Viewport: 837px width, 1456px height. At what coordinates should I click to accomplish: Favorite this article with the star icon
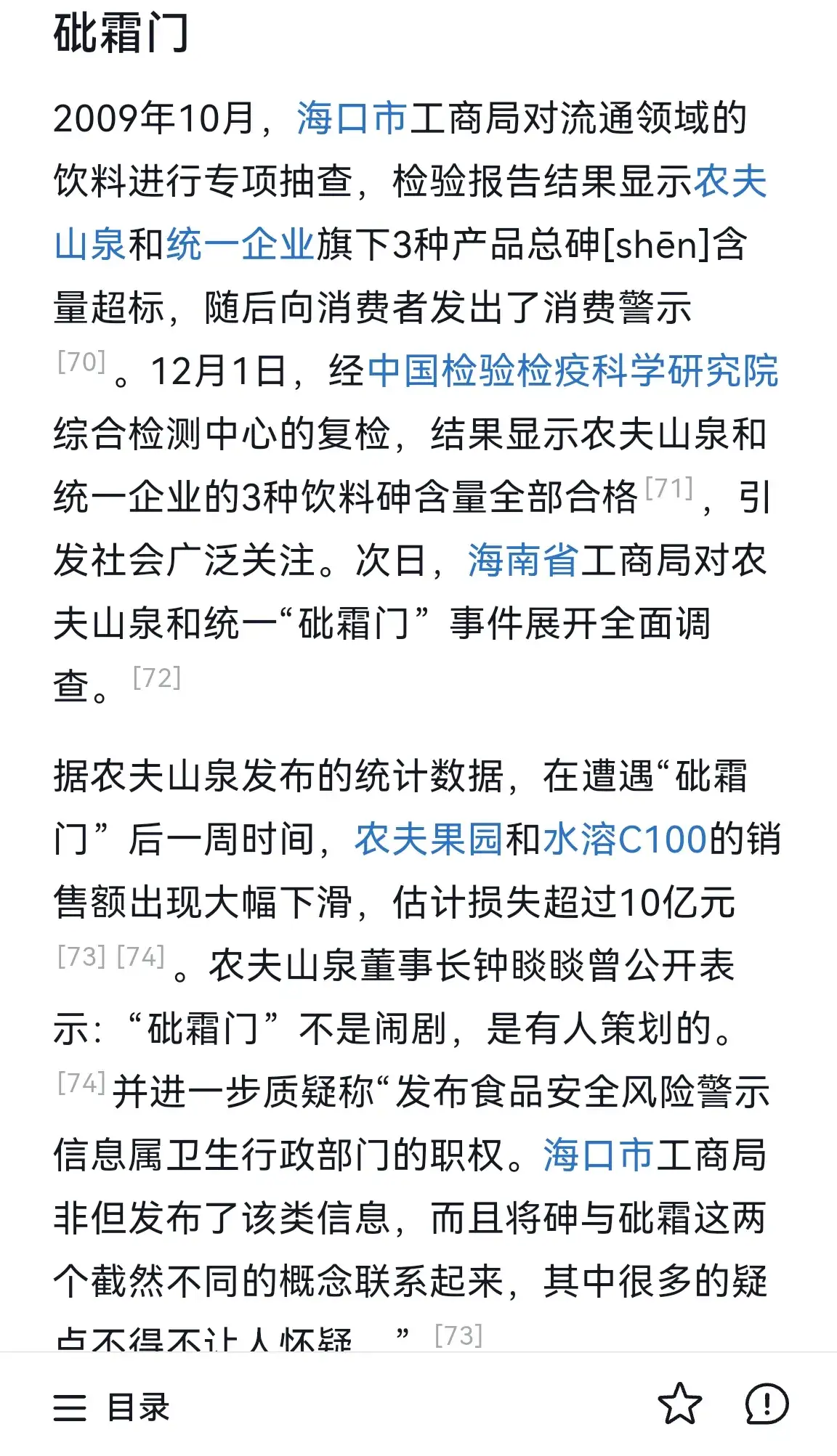click(x=680, y=1403)
